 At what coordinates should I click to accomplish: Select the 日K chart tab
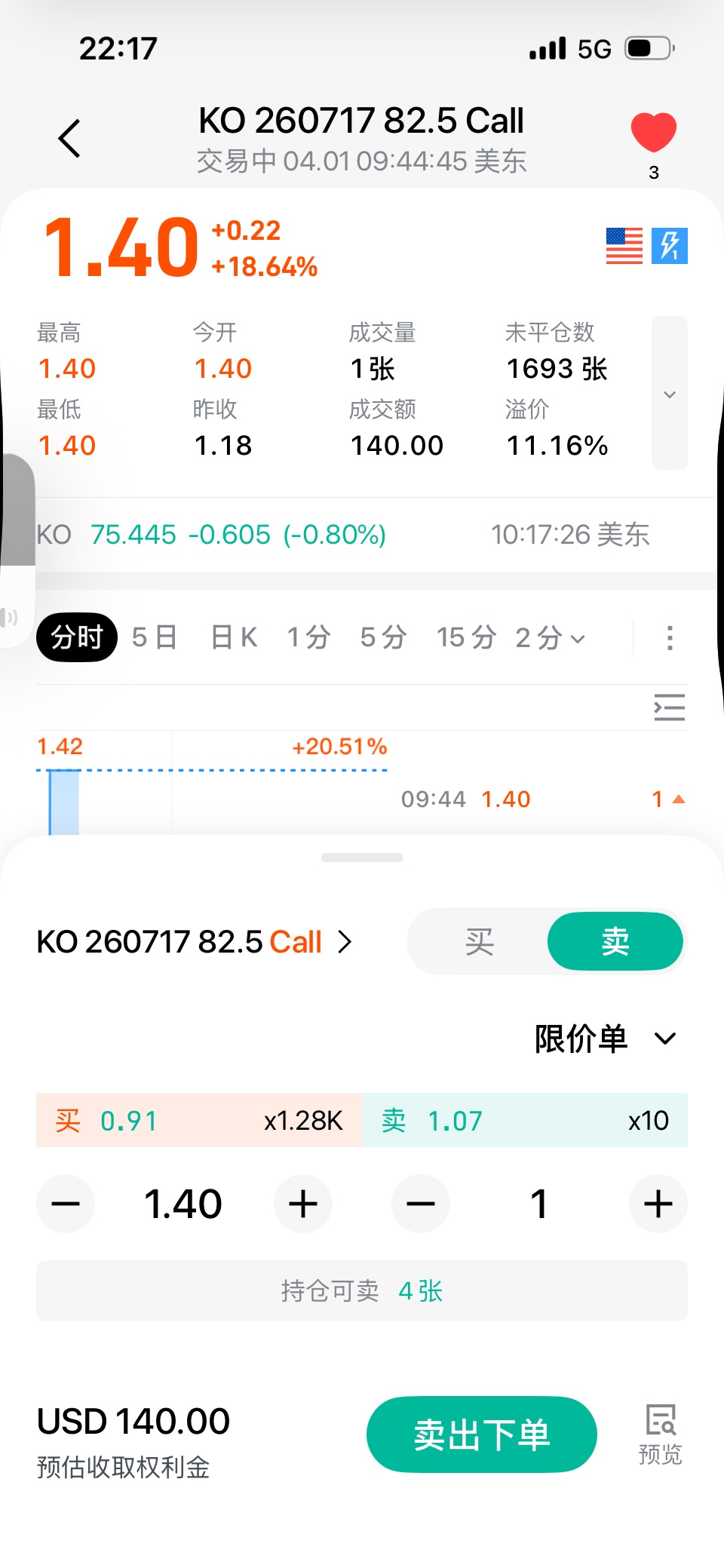[234, 637]
